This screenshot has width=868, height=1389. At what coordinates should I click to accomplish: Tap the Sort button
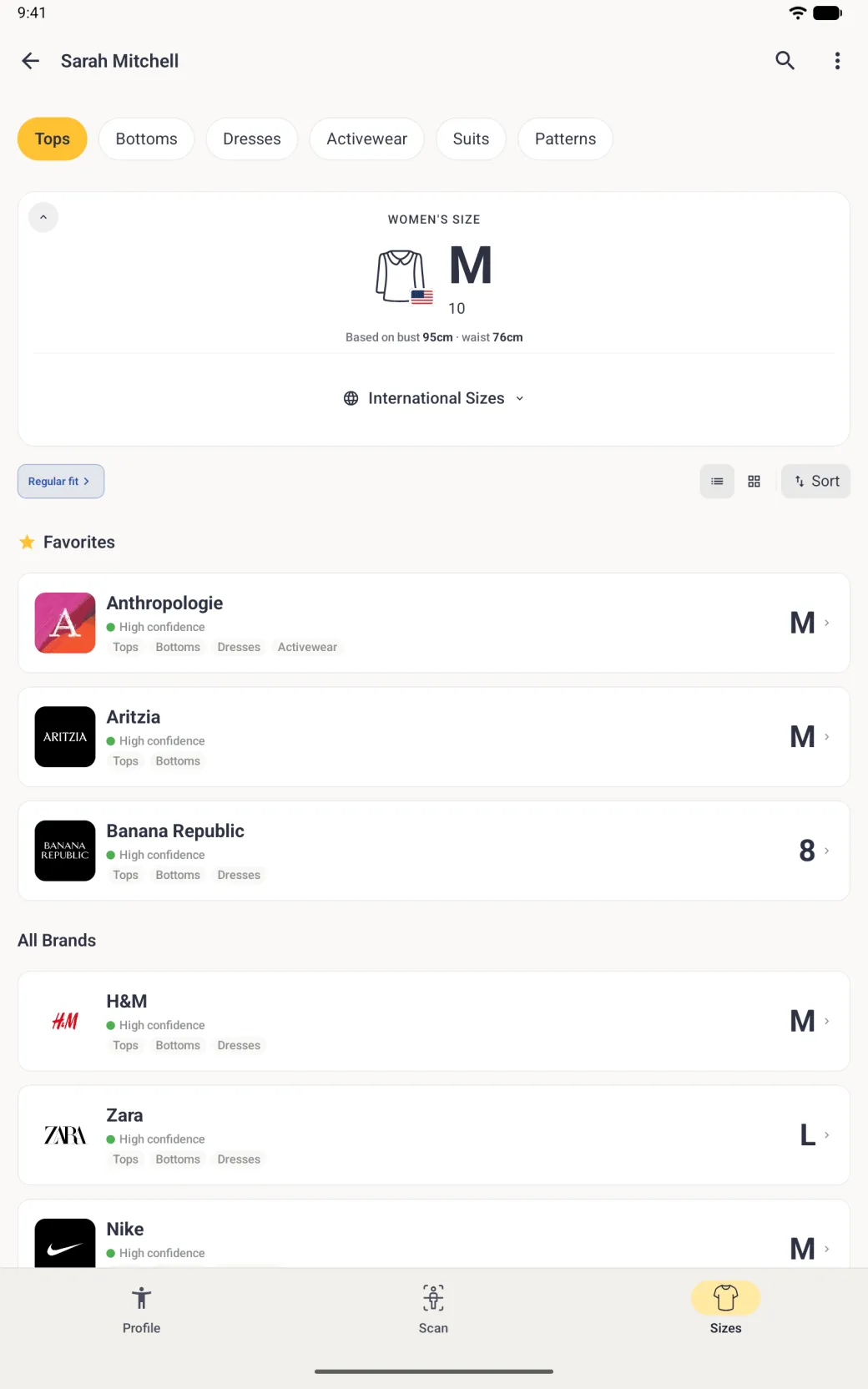pos(816,482)
